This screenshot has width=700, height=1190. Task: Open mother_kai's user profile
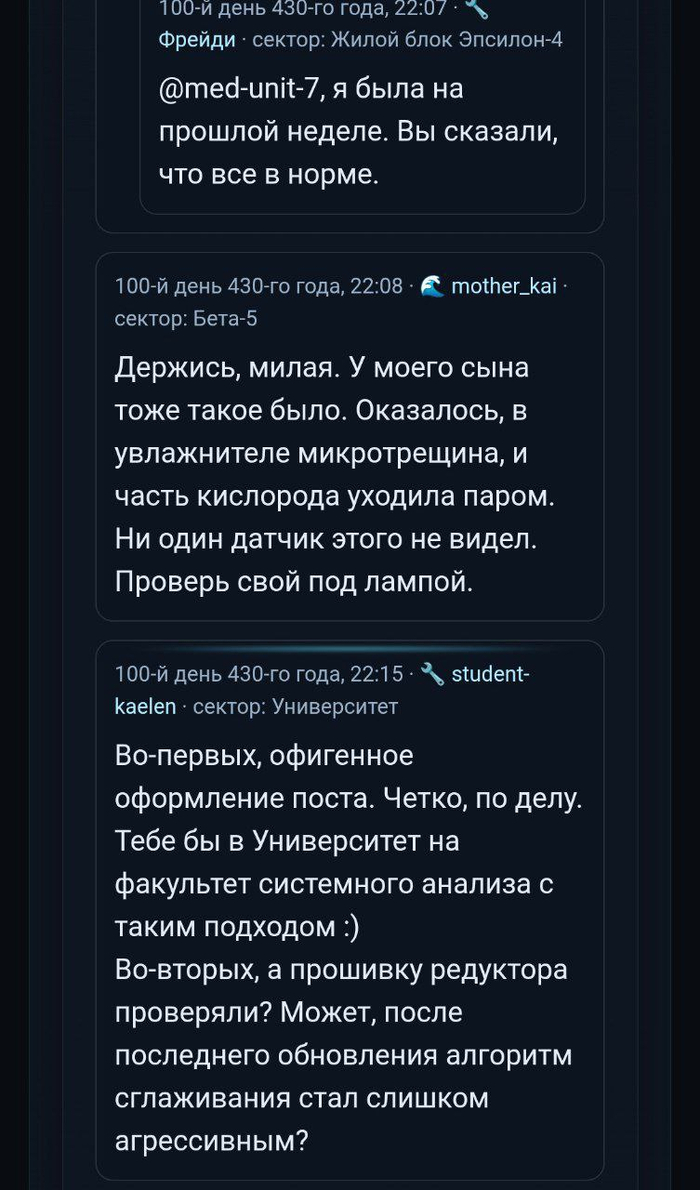tap(503, 287)
